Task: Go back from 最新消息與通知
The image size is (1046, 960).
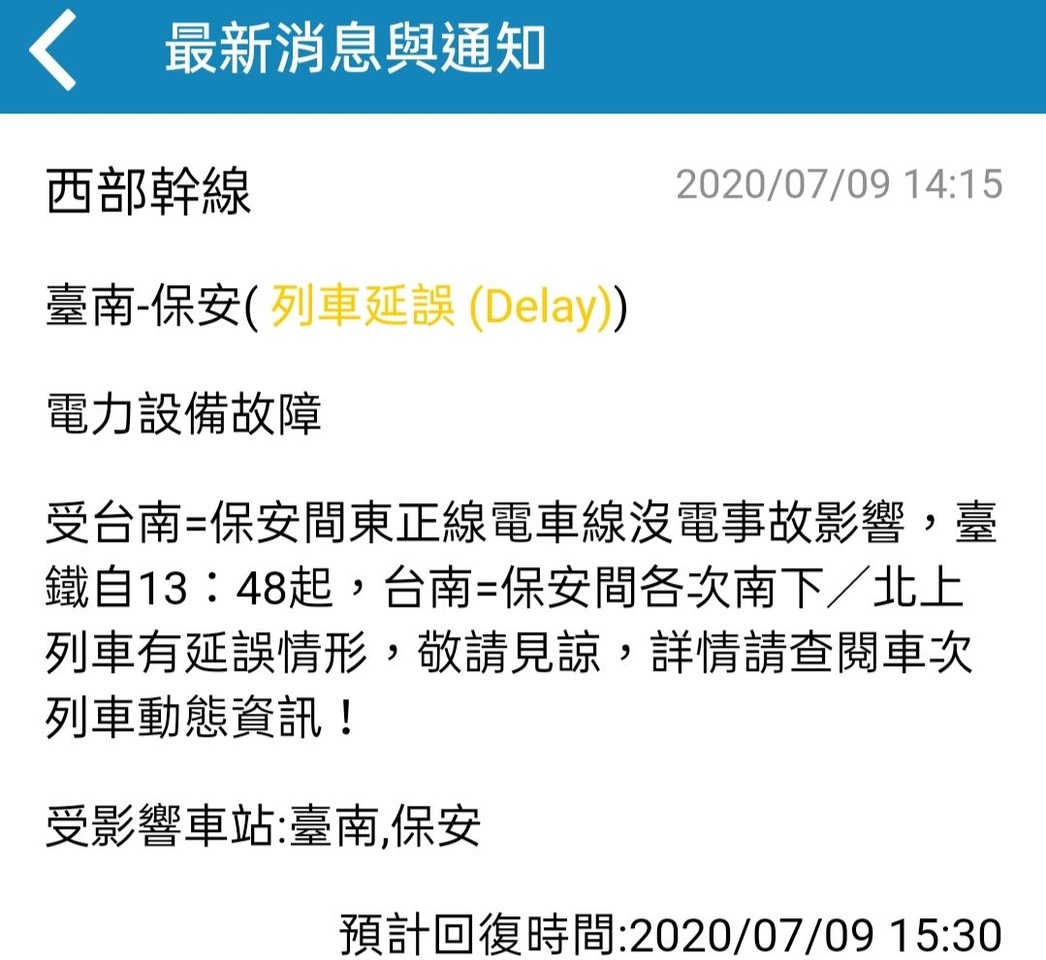Action: point(54,52)
